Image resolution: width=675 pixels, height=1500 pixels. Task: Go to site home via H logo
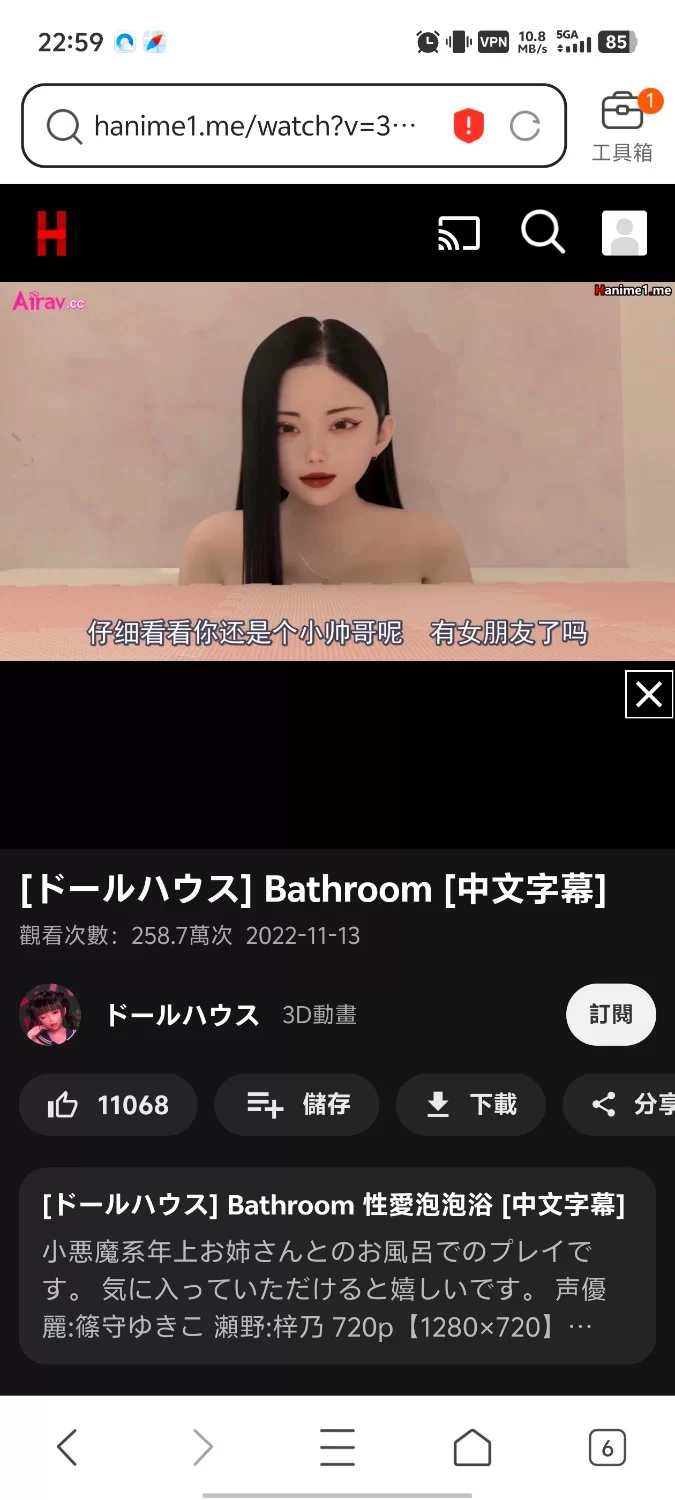pyautogui.click(x=51, y=233)
